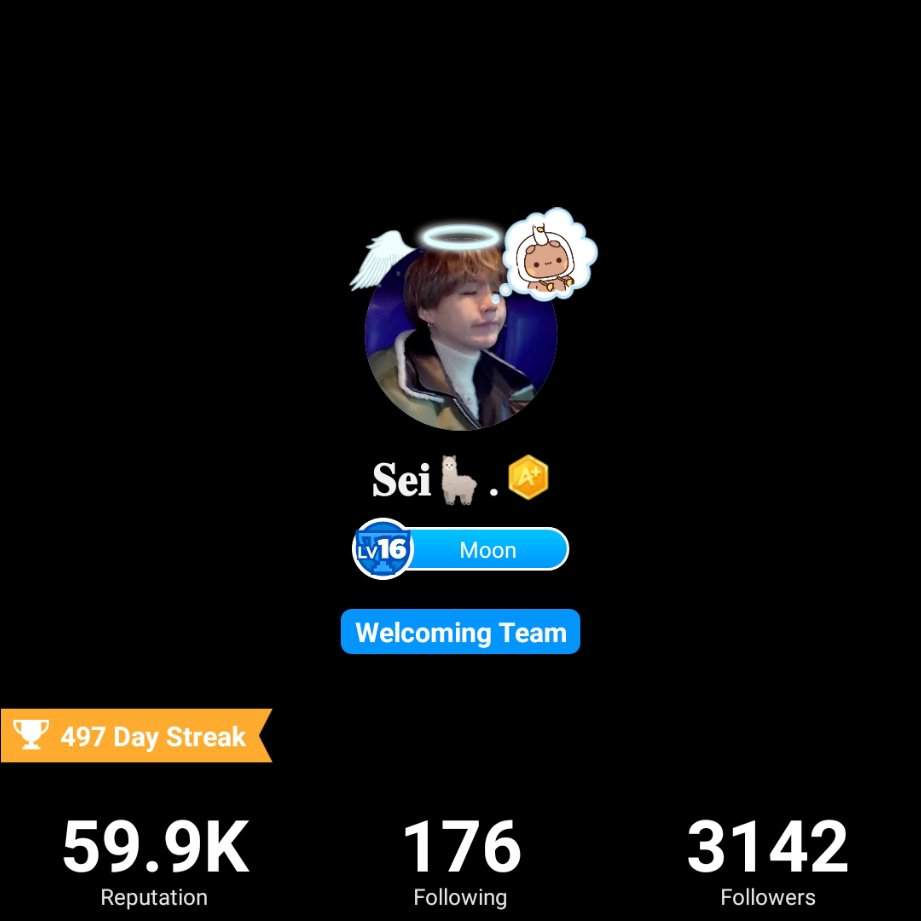Open the Level 16 Moon badge

click(461, 549)
